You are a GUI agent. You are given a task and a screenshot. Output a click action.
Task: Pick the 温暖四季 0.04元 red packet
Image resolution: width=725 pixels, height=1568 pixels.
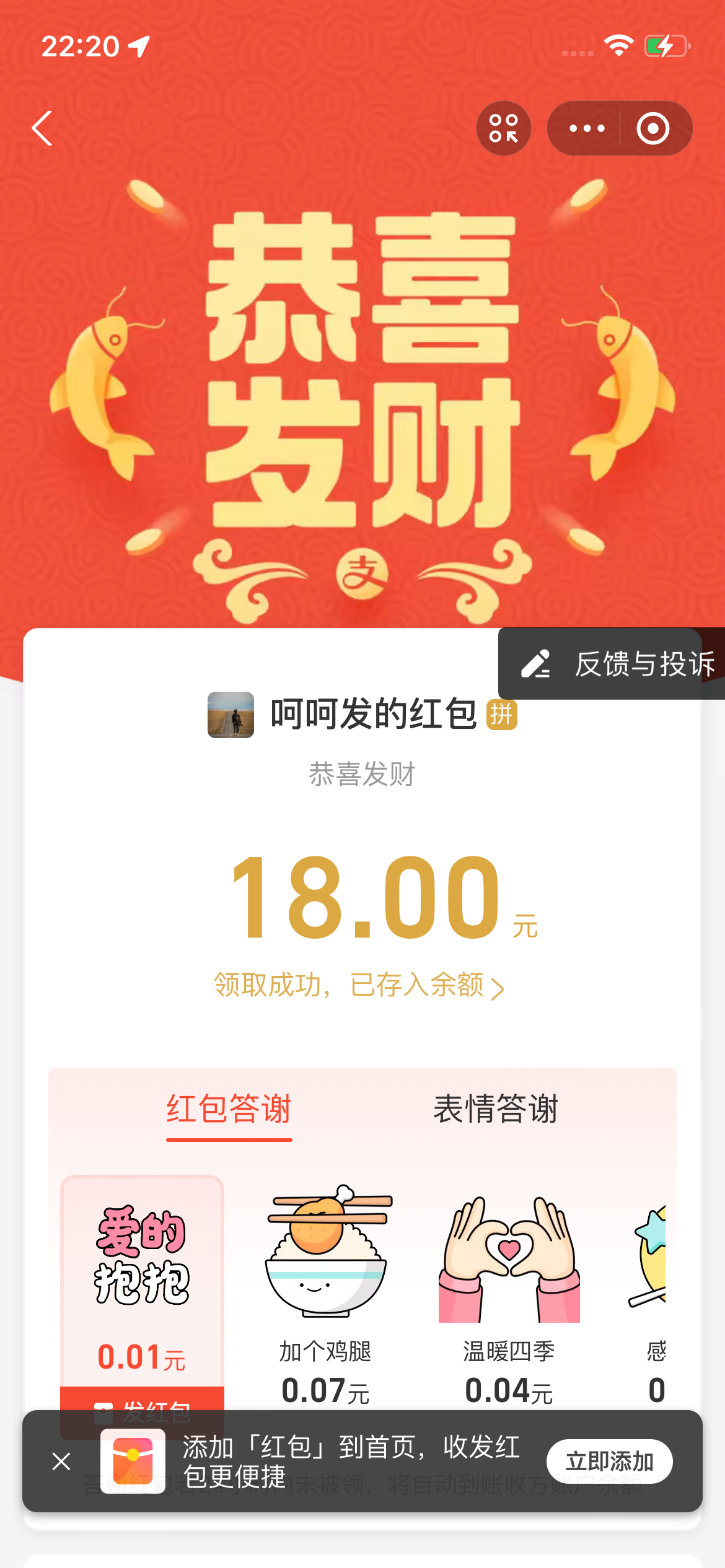(x=509, y=1288)
